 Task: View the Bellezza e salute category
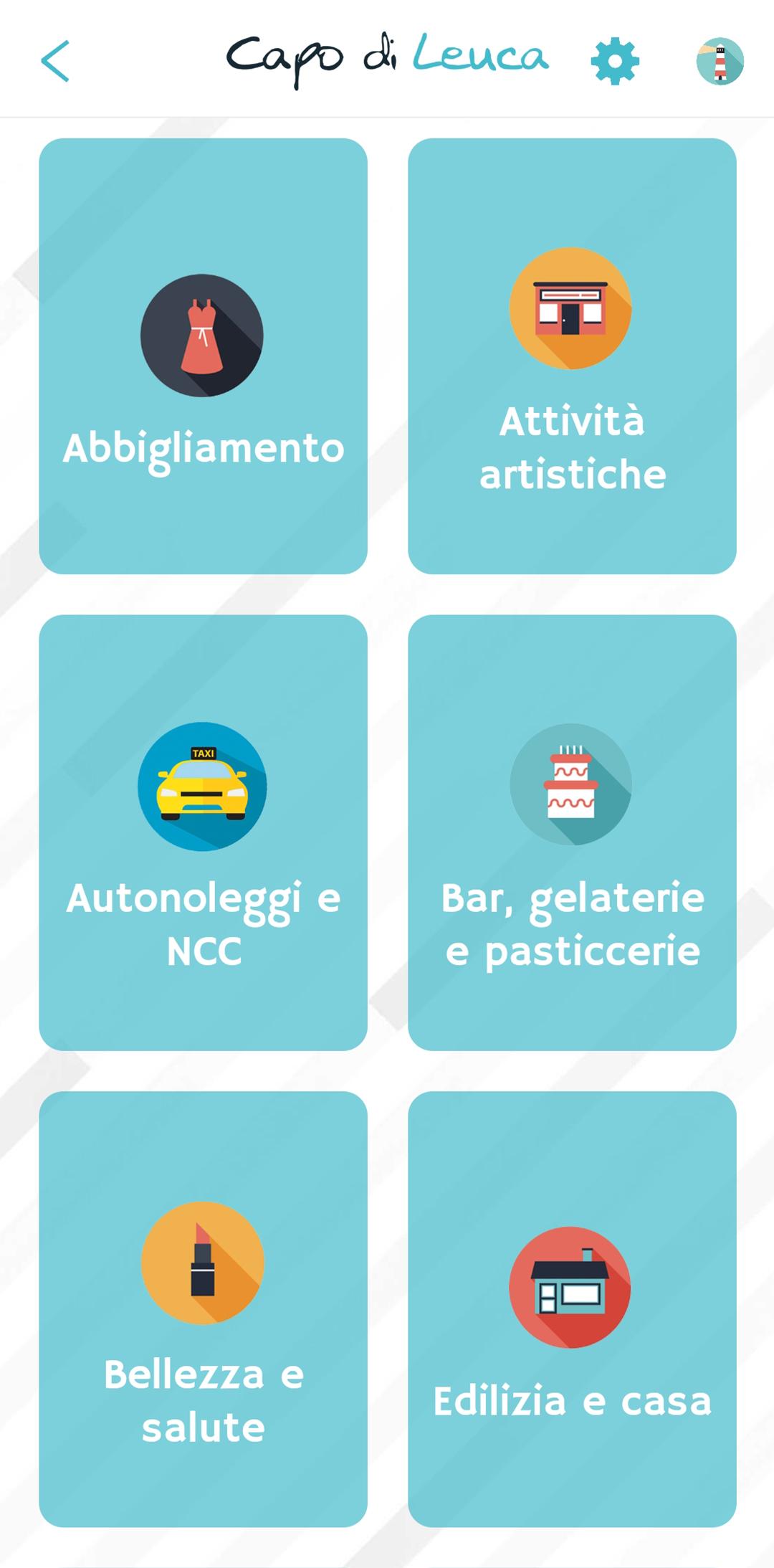point(204,1309)
